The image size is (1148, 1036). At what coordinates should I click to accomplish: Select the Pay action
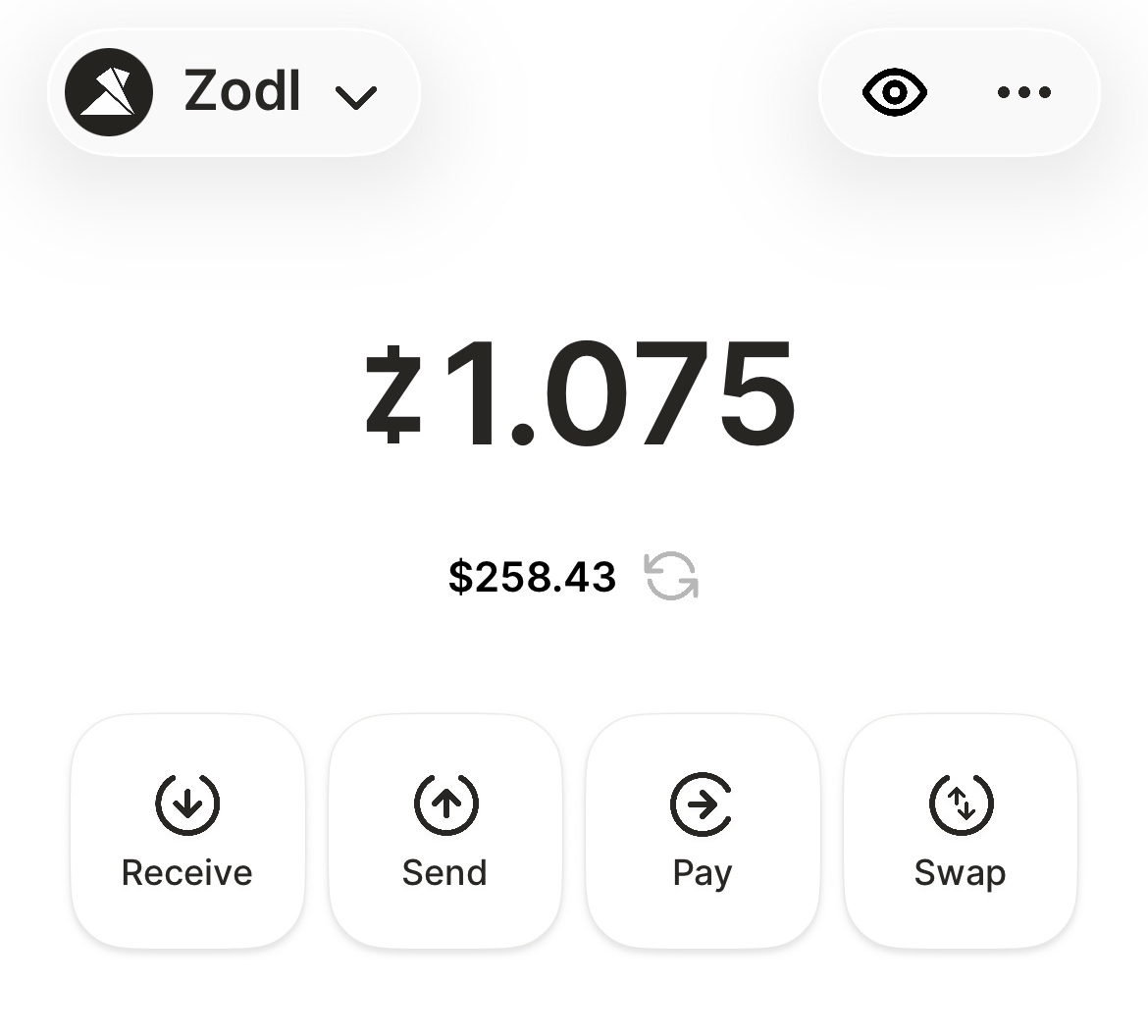tap(703, 831)
